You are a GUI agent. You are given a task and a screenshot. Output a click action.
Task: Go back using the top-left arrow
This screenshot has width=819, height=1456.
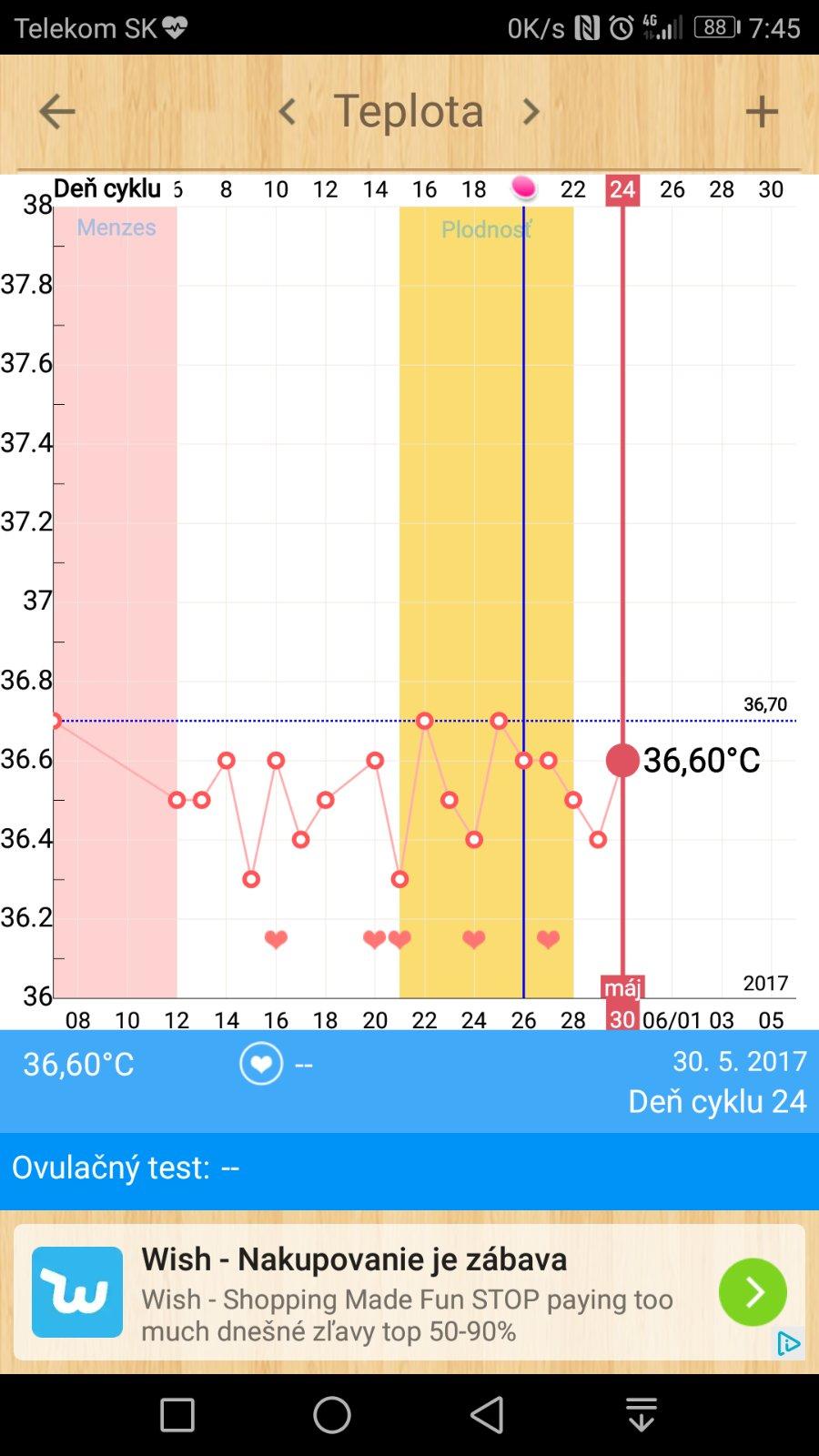pyautogui.click(x=56, y=112)
